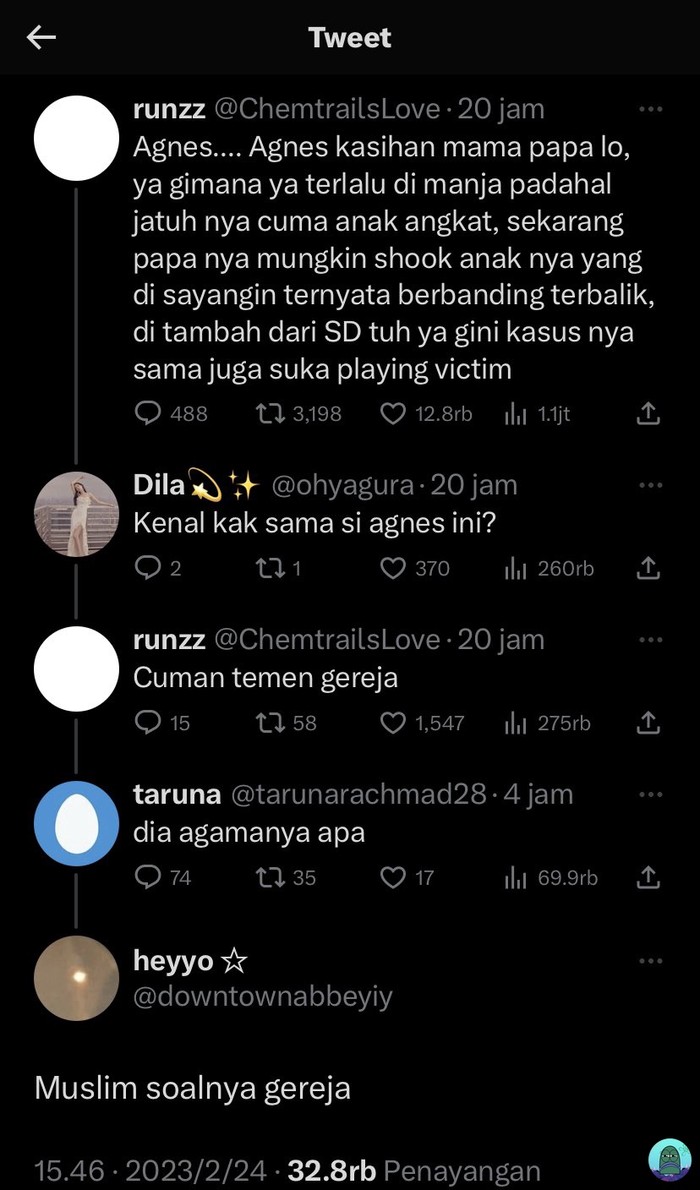Share Dila's reply tweet

click(647, 568)
